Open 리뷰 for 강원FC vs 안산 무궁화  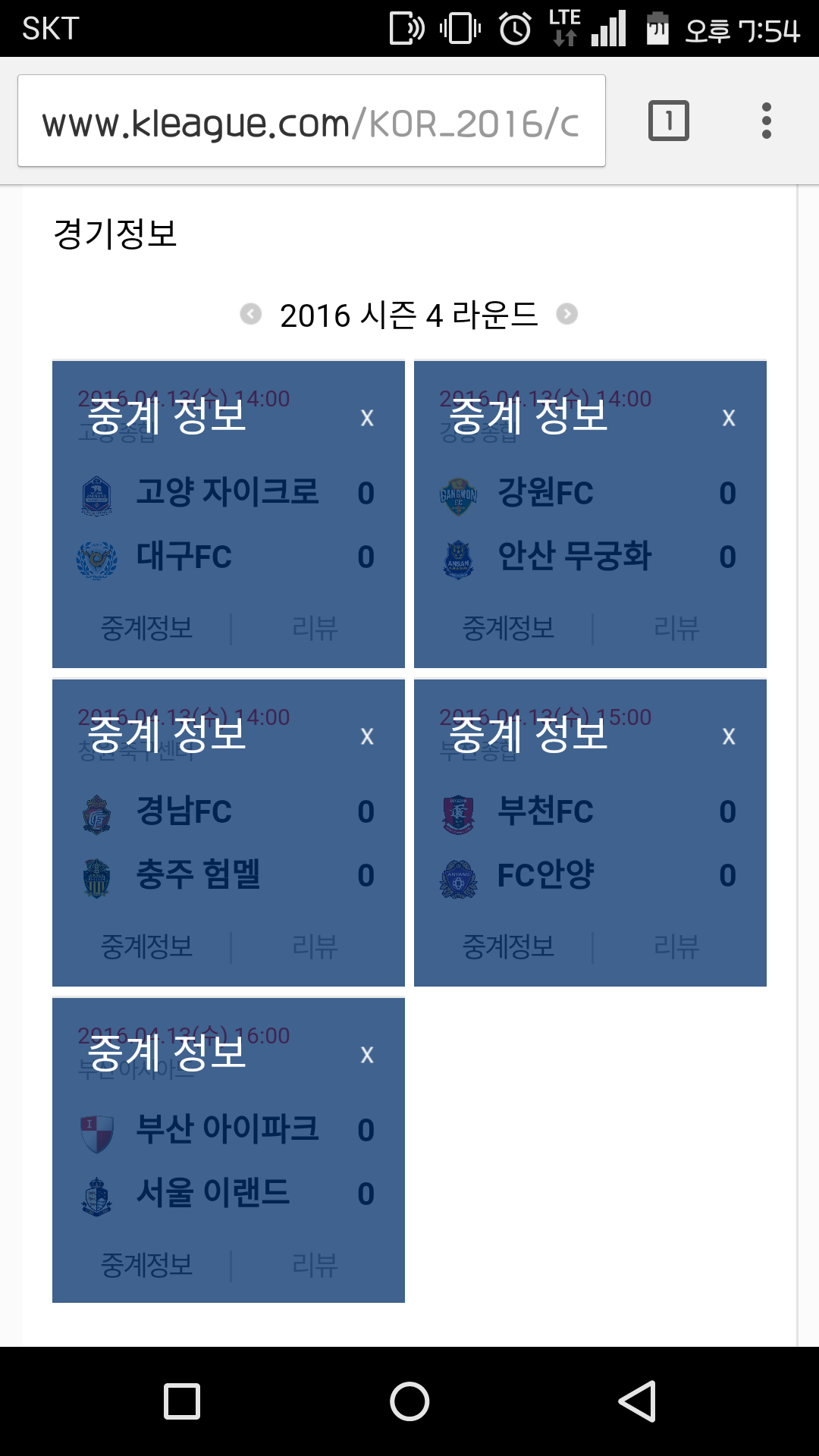point(676,628)
